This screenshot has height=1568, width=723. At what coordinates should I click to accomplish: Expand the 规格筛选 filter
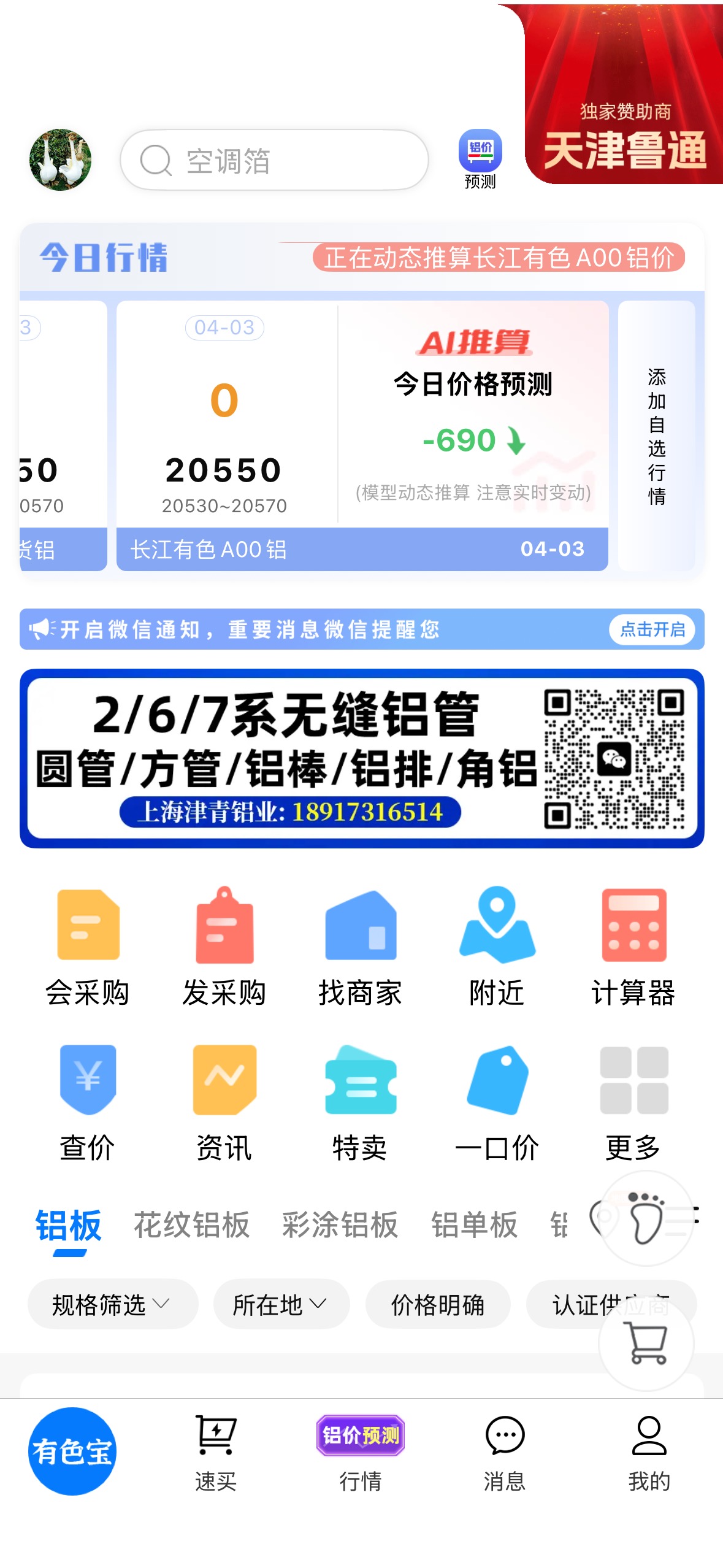click(x=113, y=1304)
